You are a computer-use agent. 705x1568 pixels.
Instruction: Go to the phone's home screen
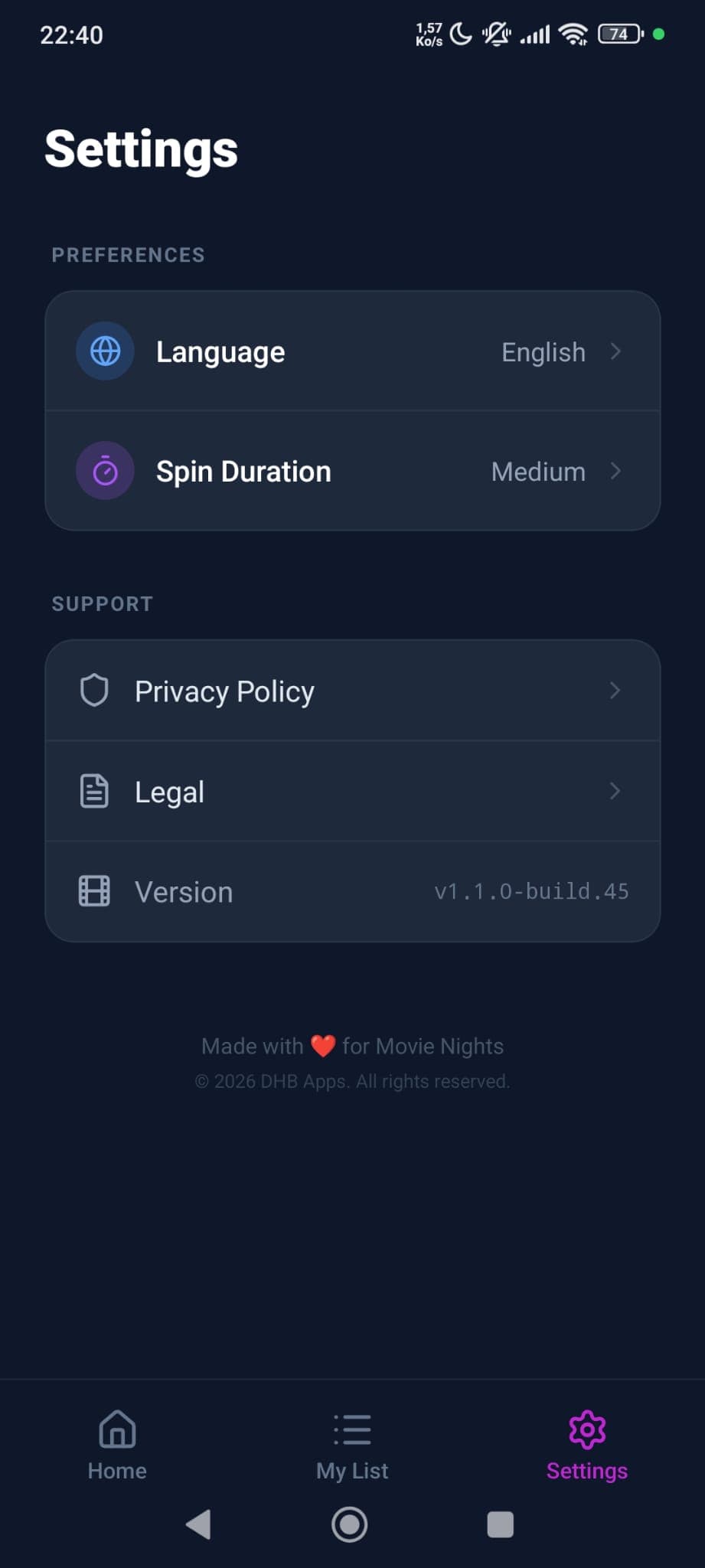tap(349, 1524)
